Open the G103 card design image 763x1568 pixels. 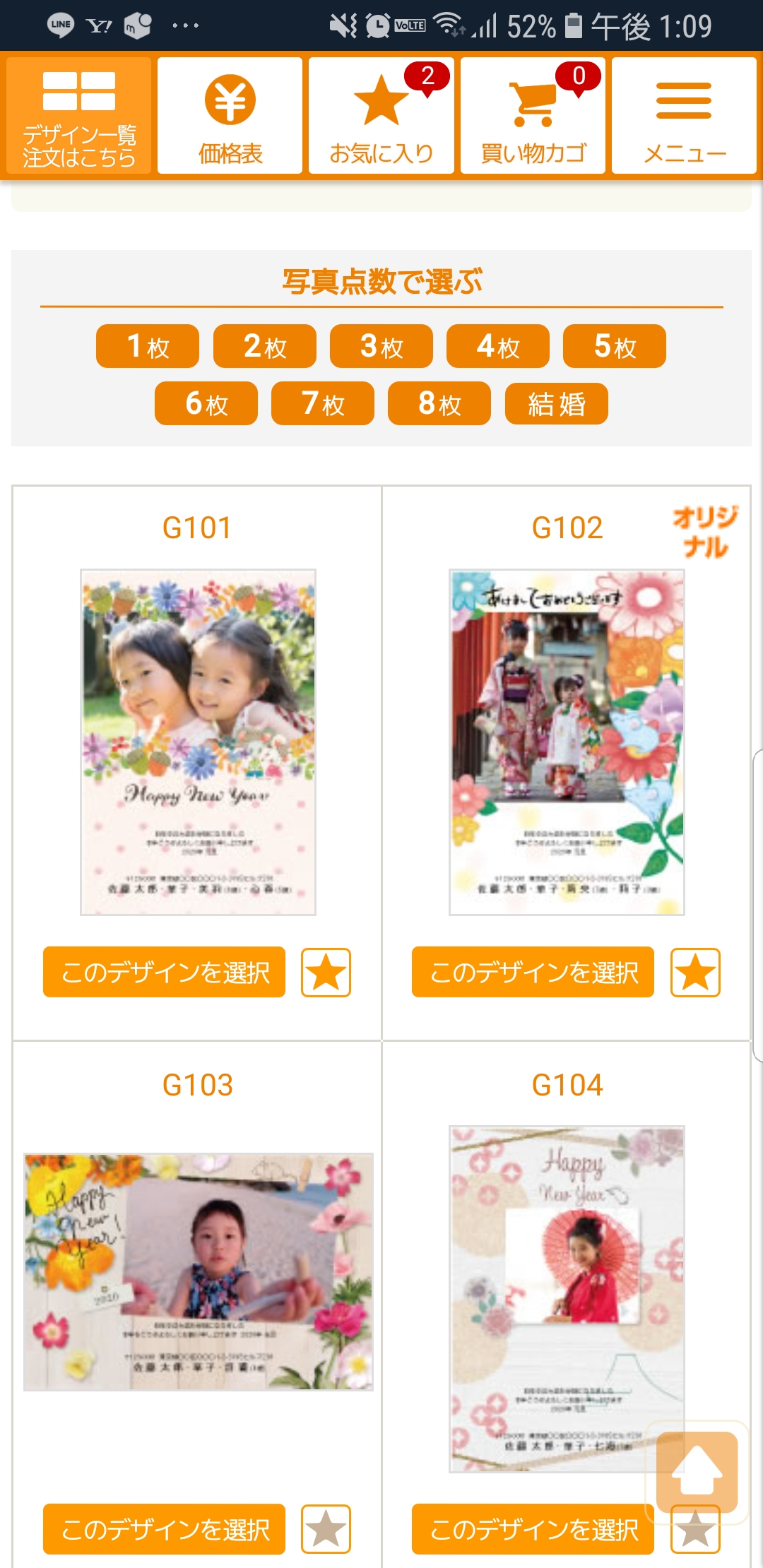pyautogui.click(x=198, y=1271)
